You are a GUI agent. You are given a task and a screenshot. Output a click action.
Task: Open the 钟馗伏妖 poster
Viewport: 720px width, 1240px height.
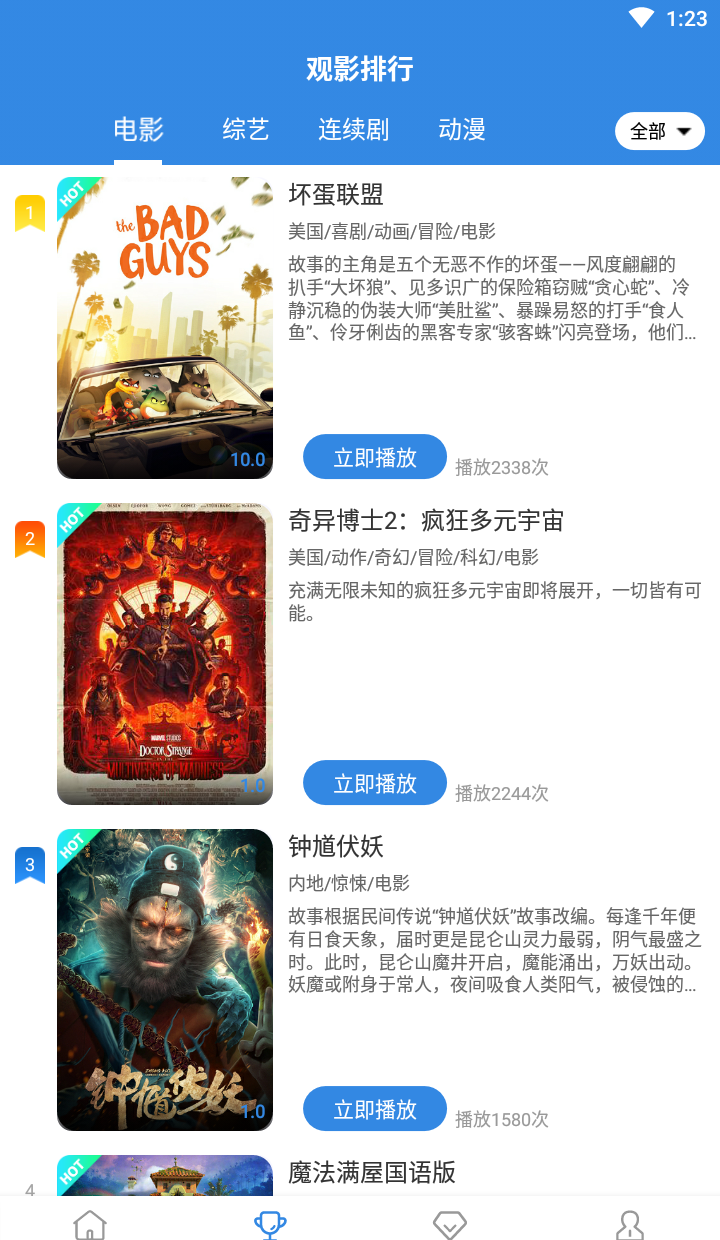click(165, 980)
